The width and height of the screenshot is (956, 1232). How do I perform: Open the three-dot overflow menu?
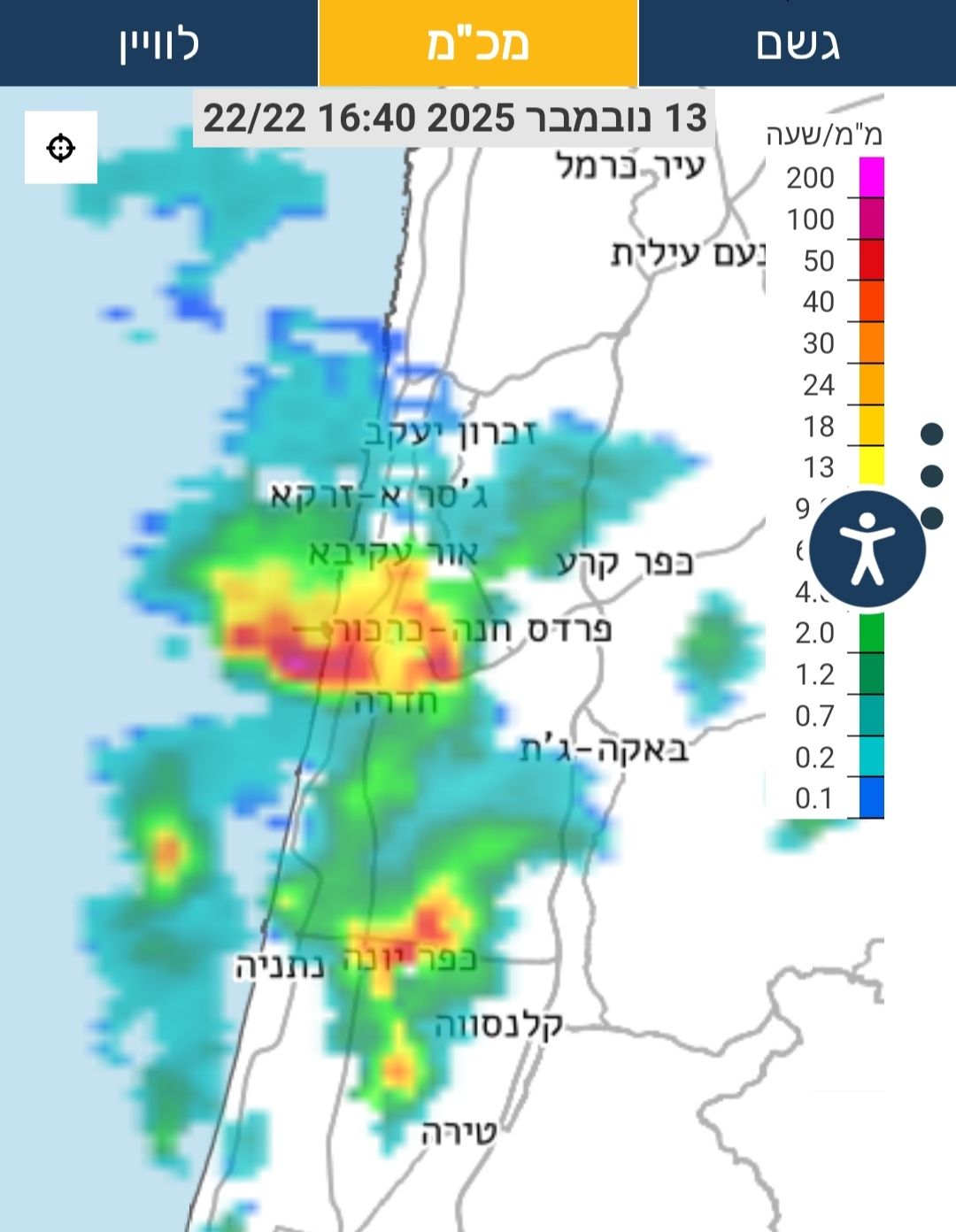tap(931, 475)
